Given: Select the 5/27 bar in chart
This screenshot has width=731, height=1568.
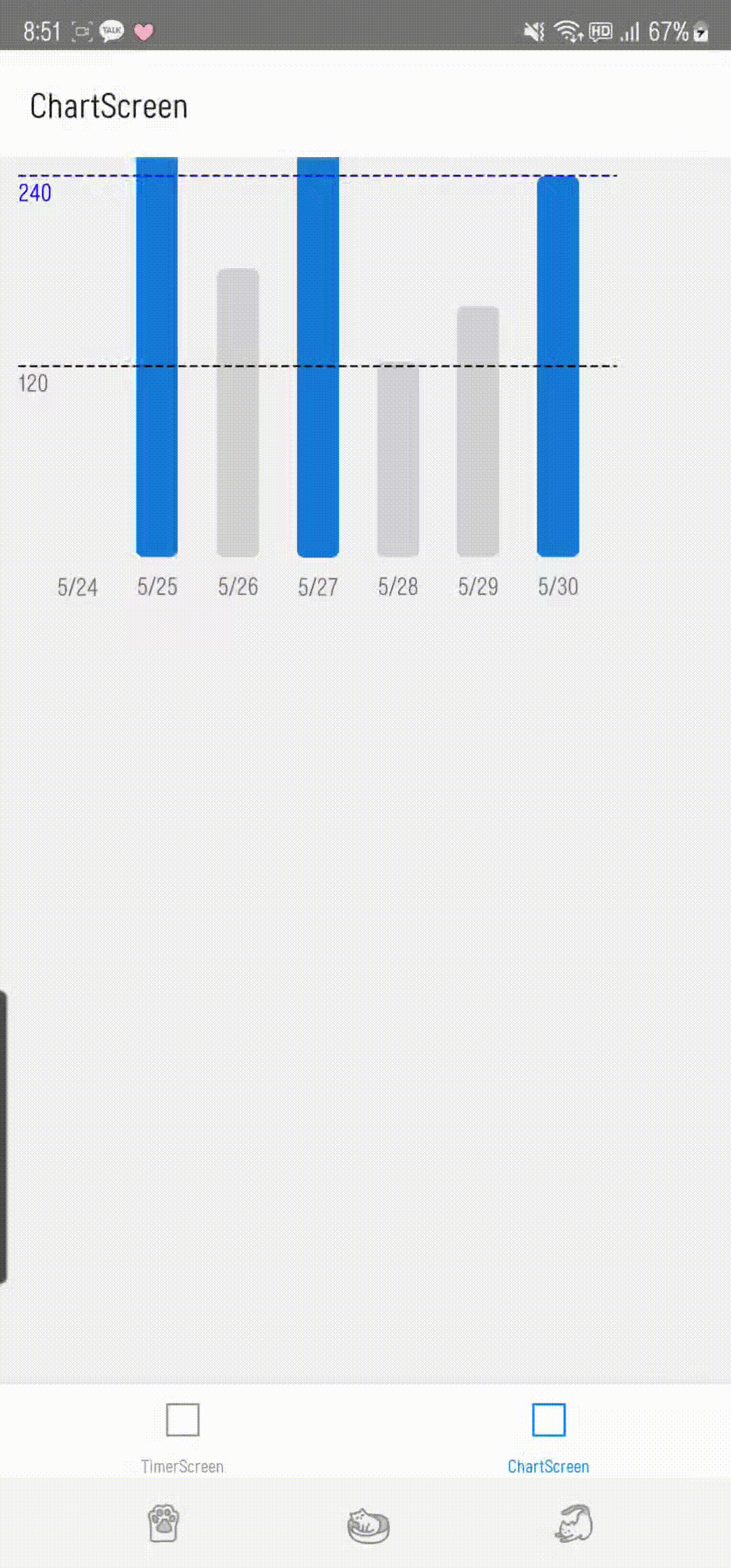Looking at the screenshot, I should [317, 359].
